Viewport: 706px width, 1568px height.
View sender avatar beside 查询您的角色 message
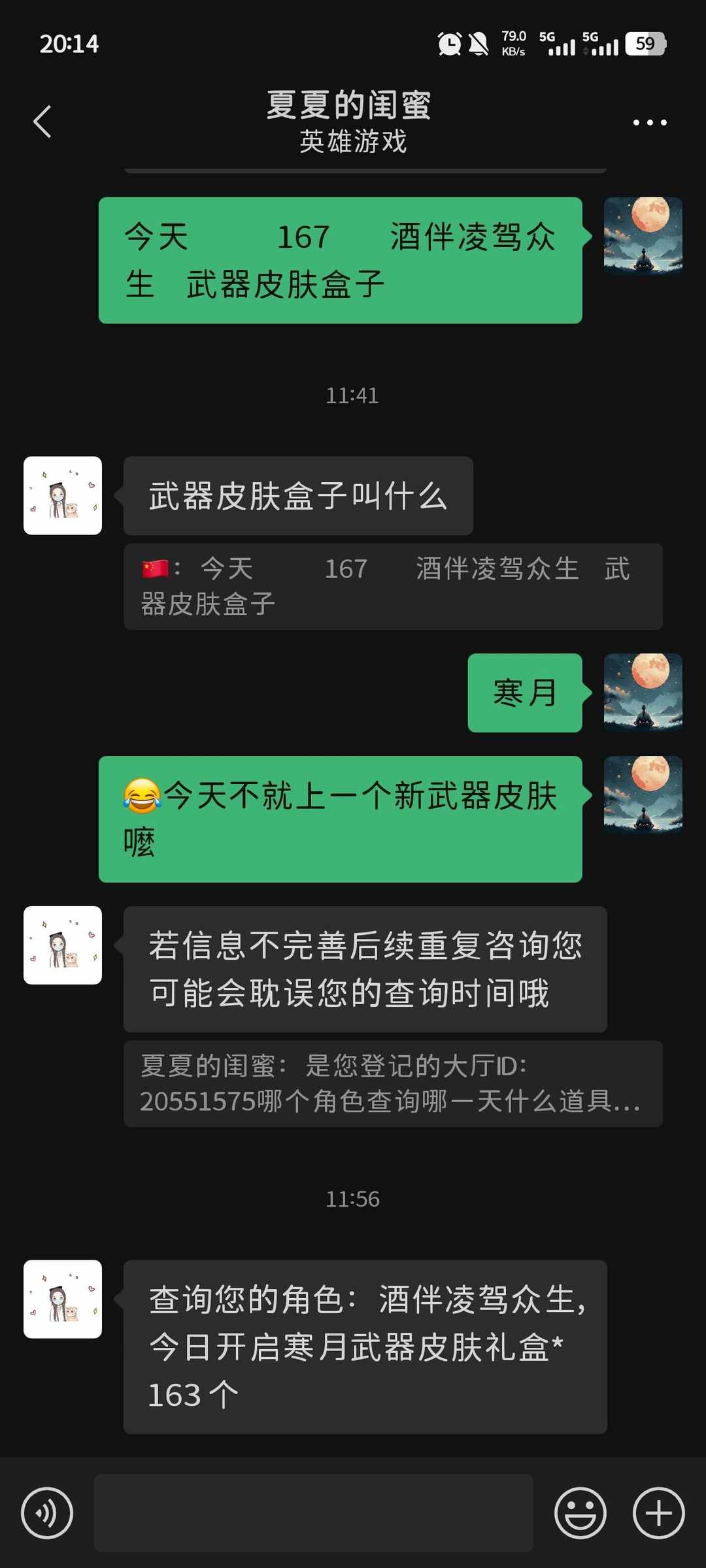63,1299
